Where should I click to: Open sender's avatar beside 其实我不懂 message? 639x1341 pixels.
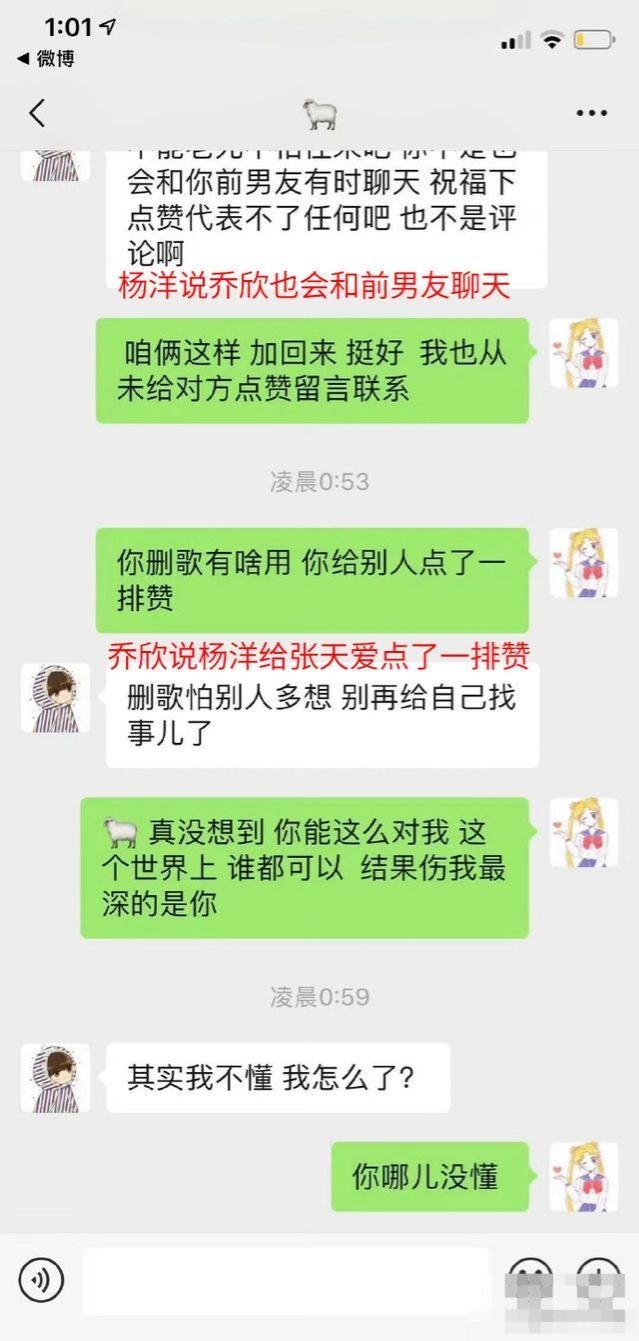pos(56,1078)
